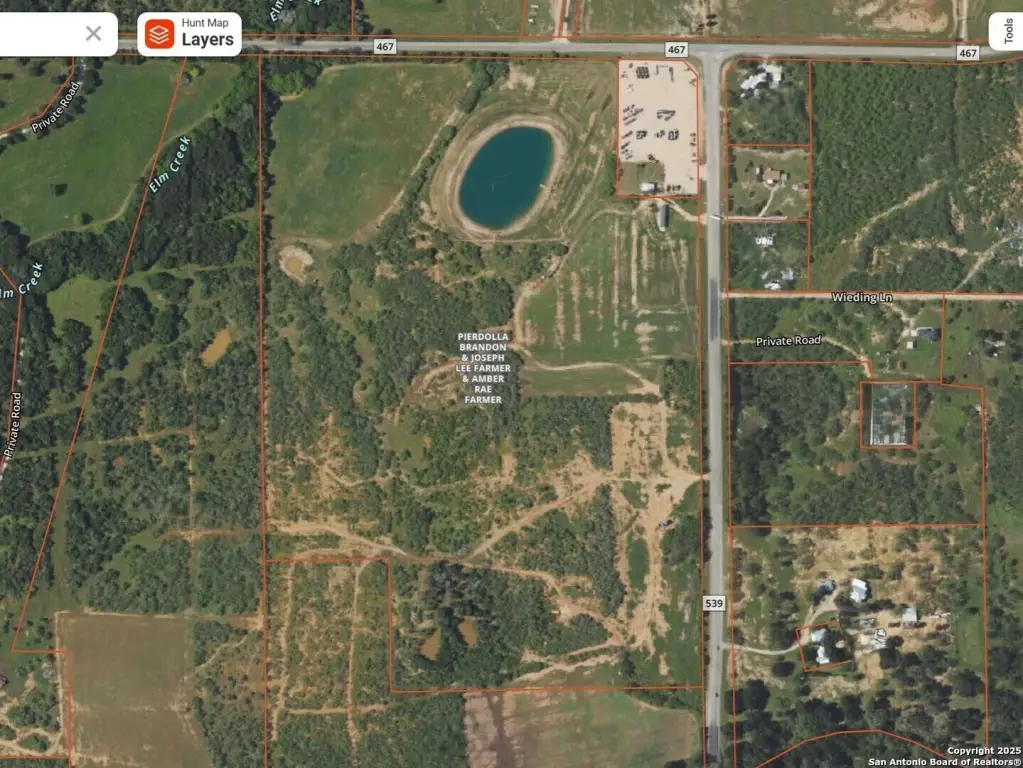Open the Hunt Map Layers menu
This screenshot has height=768, width=1023.
coord(190,34)
